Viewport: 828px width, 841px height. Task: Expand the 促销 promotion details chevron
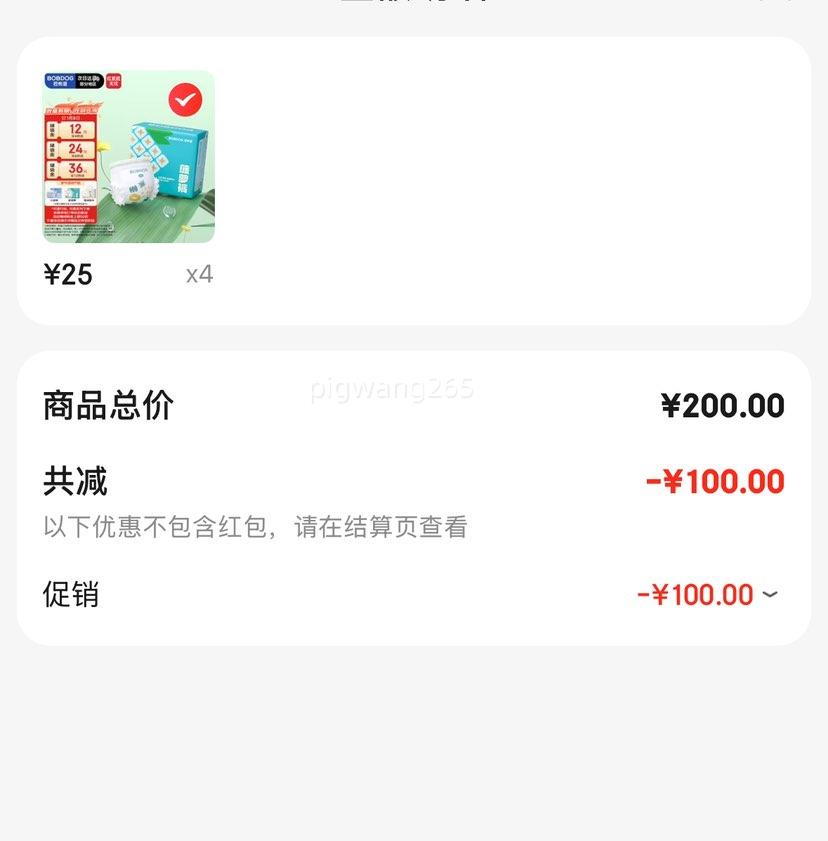click(769, 595)
